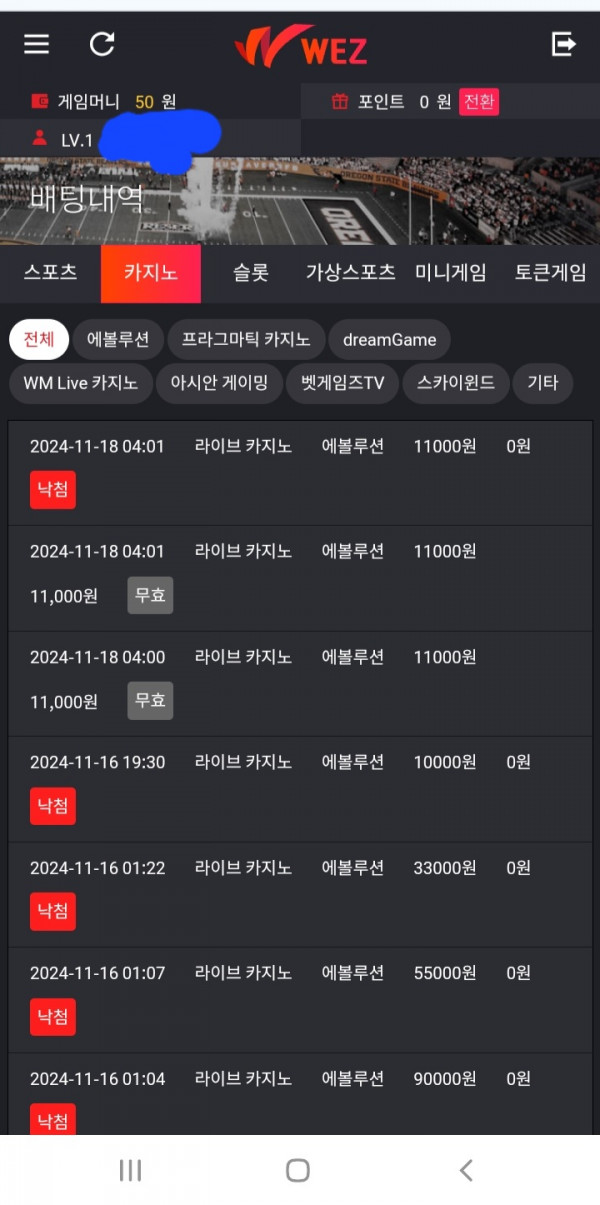
Task: Open the 가상스포츠 tab
Action: pos(351,273)
